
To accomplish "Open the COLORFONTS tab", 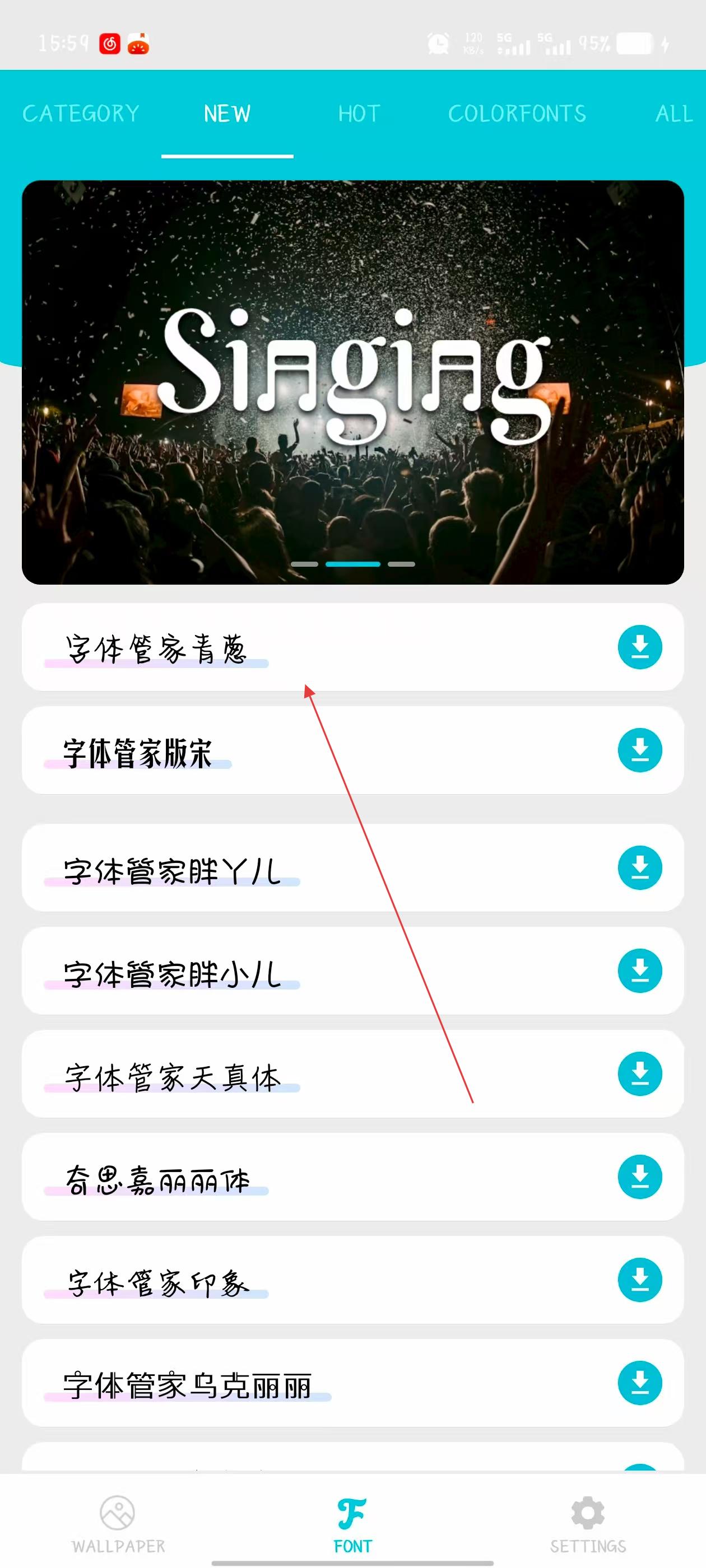I will pos(517,114).
